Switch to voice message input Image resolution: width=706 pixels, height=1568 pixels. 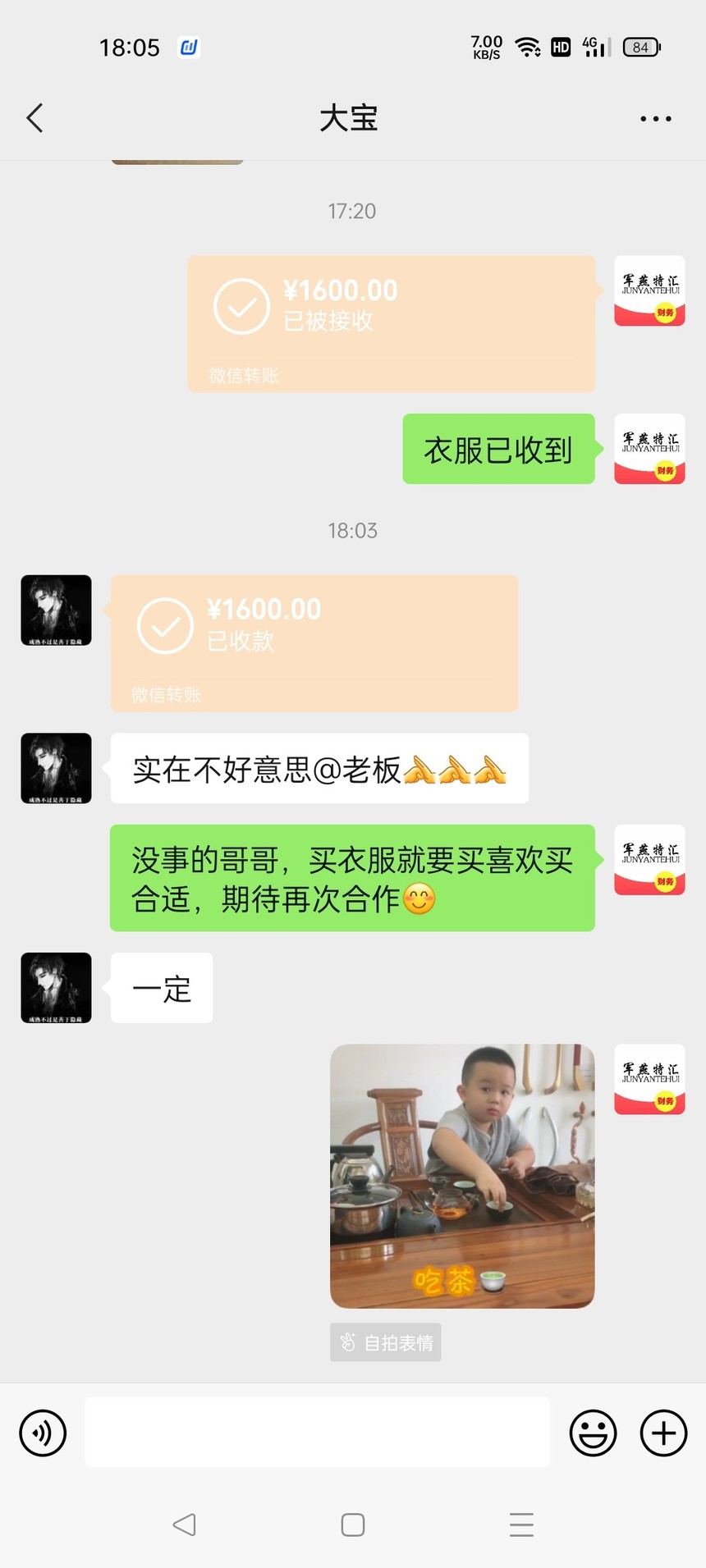43,1433
